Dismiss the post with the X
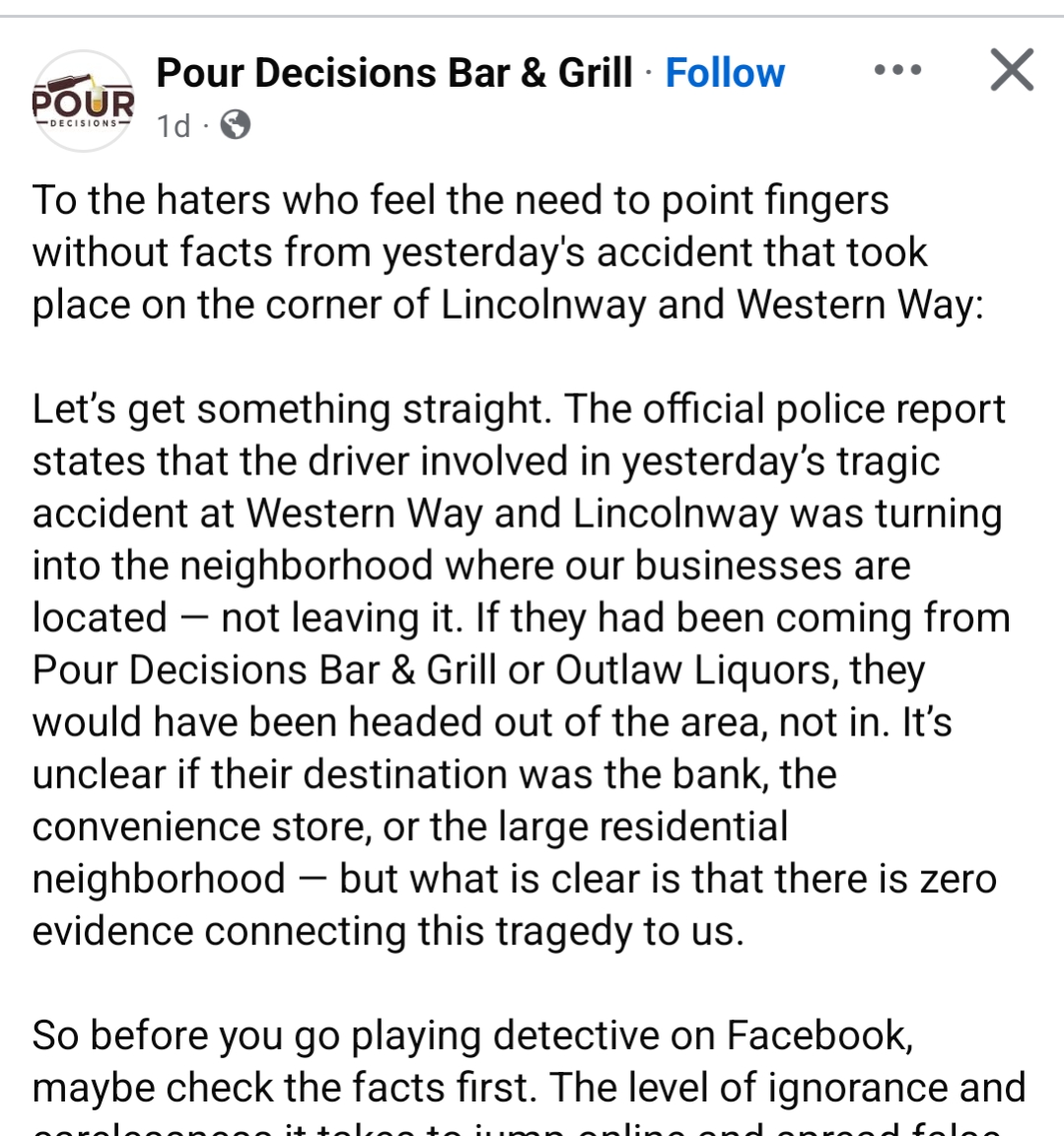This screenshot has width=1064, height=1136. click(x=1011, y=70)
